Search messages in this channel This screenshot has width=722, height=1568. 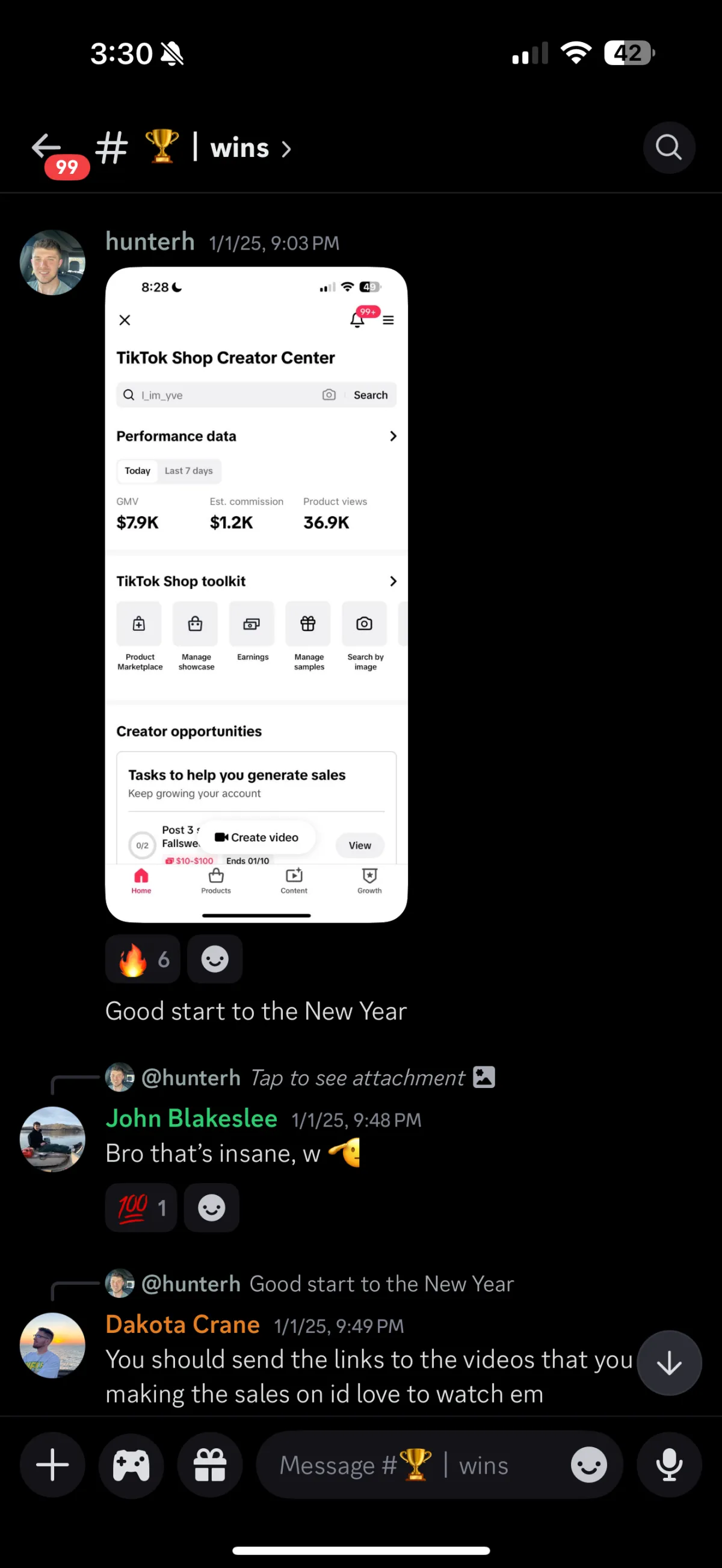click(x=668, y=147)
